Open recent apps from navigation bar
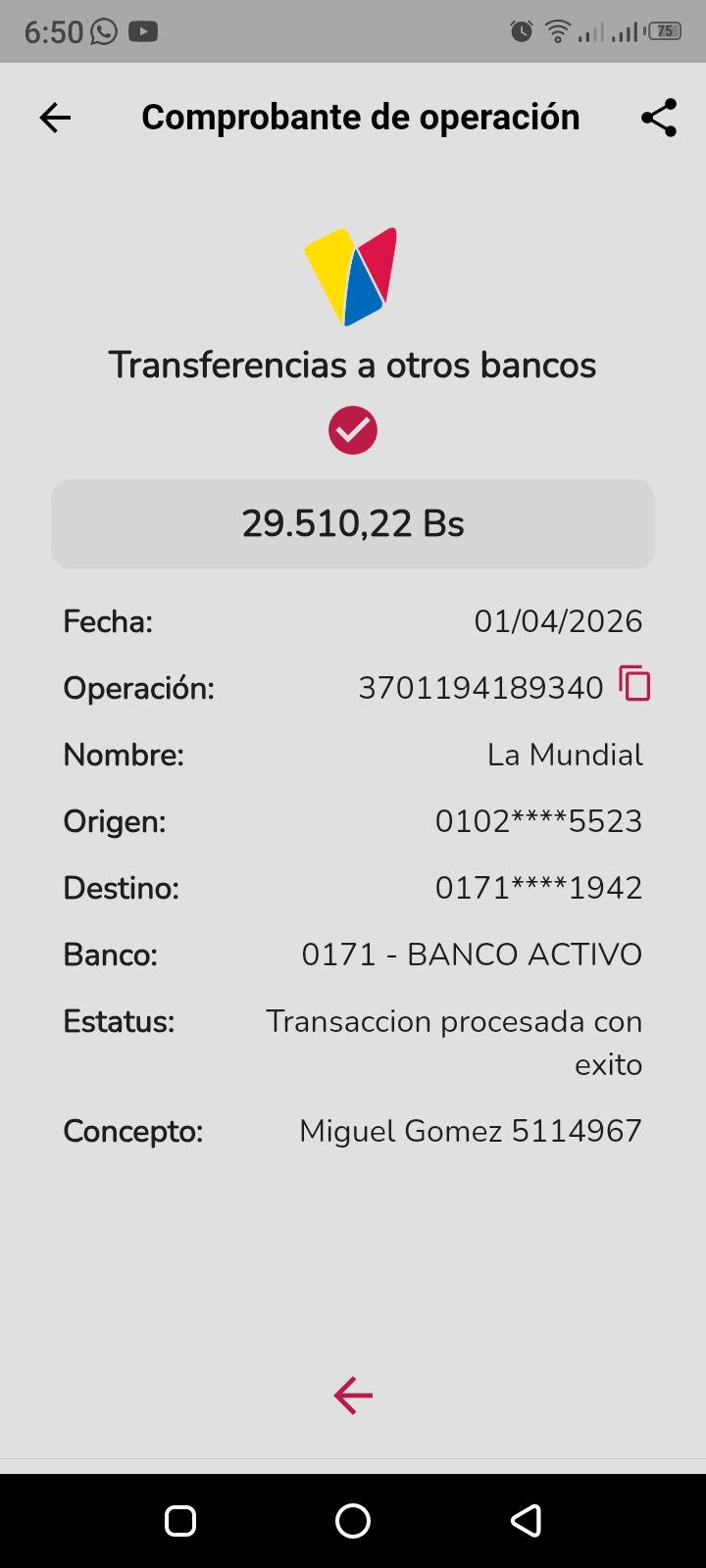706x1568 pixels. (180, 1521)
